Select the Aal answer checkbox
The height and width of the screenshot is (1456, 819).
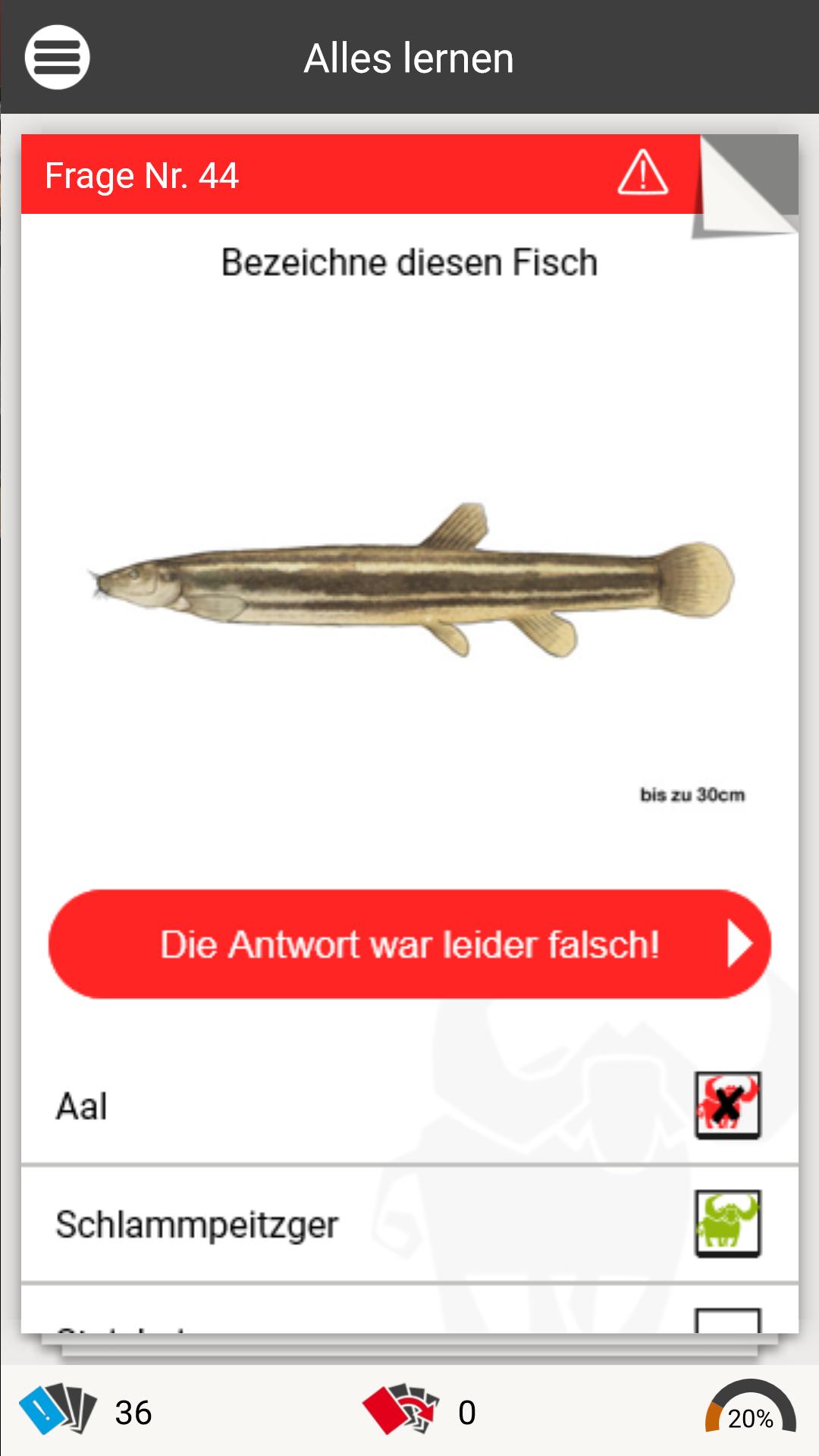[x=727, y=1105]
